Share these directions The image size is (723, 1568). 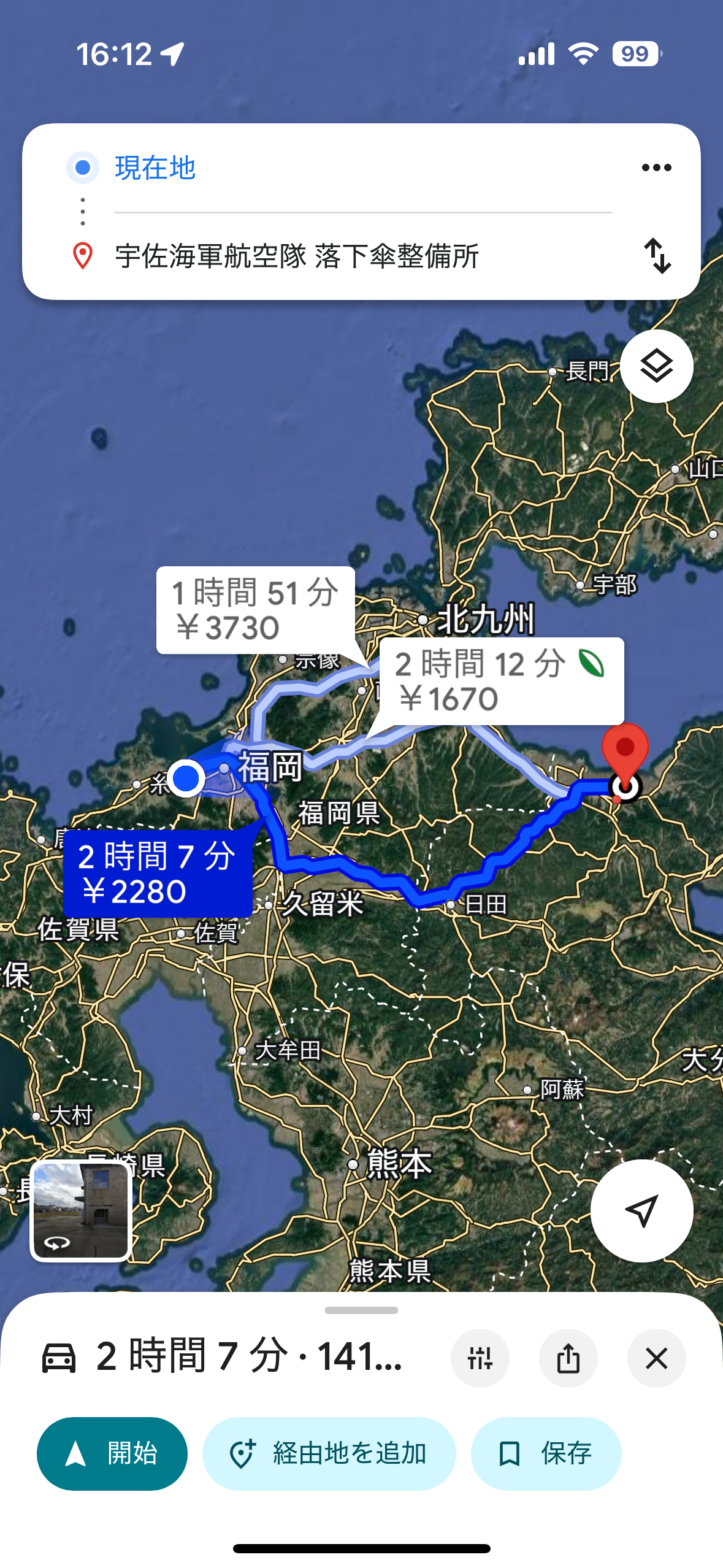coord(568,1358)
